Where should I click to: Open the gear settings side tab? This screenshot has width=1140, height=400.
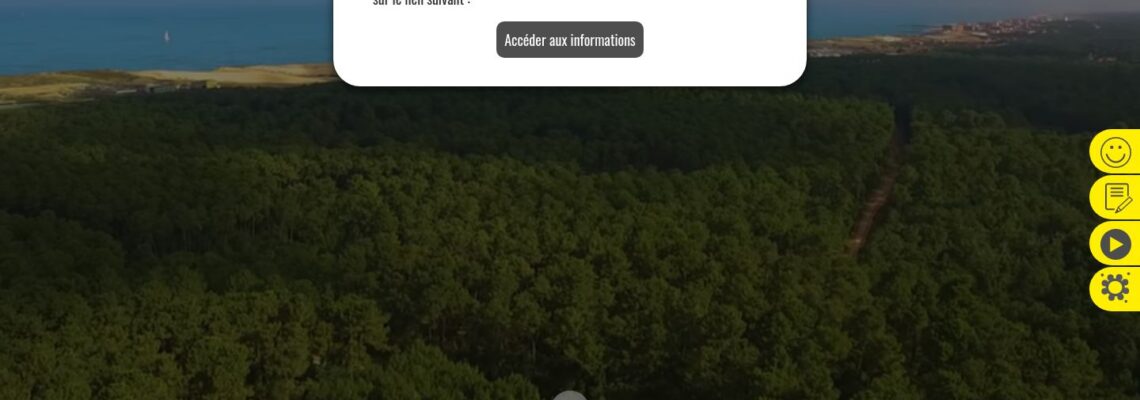(x=1115, y=288)
